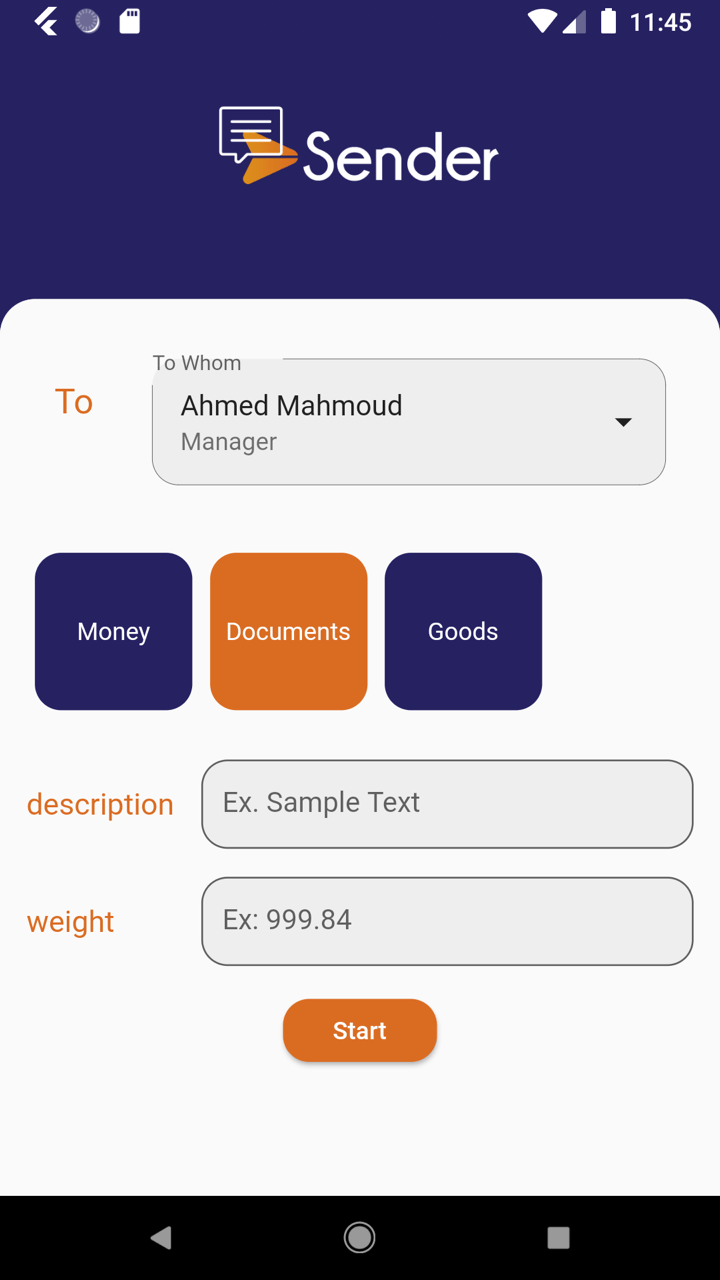Select the Money category
This screenshot has width=720, height=1280.
coord(113,631)
